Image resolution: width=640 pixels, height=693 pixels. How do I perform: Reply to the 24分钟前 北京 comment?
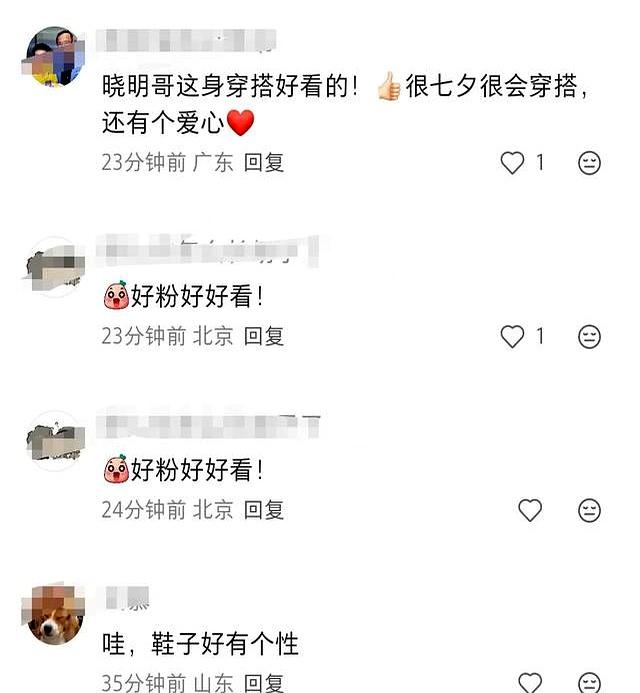tap(264, 509)
